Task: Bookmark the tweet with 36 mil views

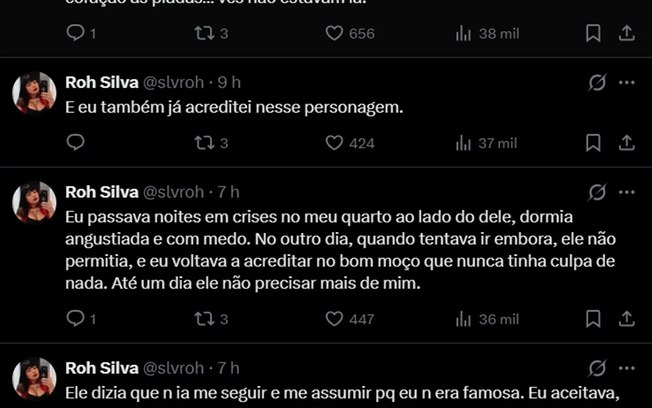Action: (593, 318)
